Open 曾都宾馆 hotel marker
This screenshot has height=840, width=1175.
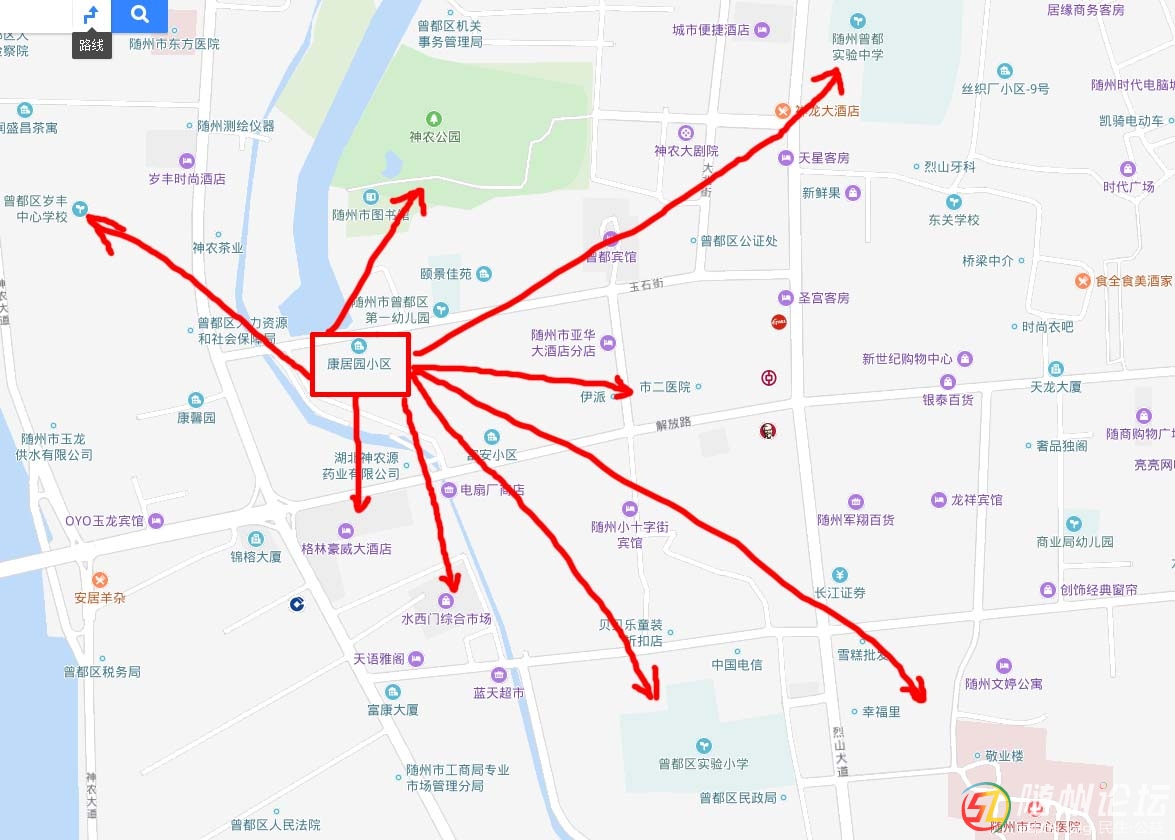click(x=611, y=239)
